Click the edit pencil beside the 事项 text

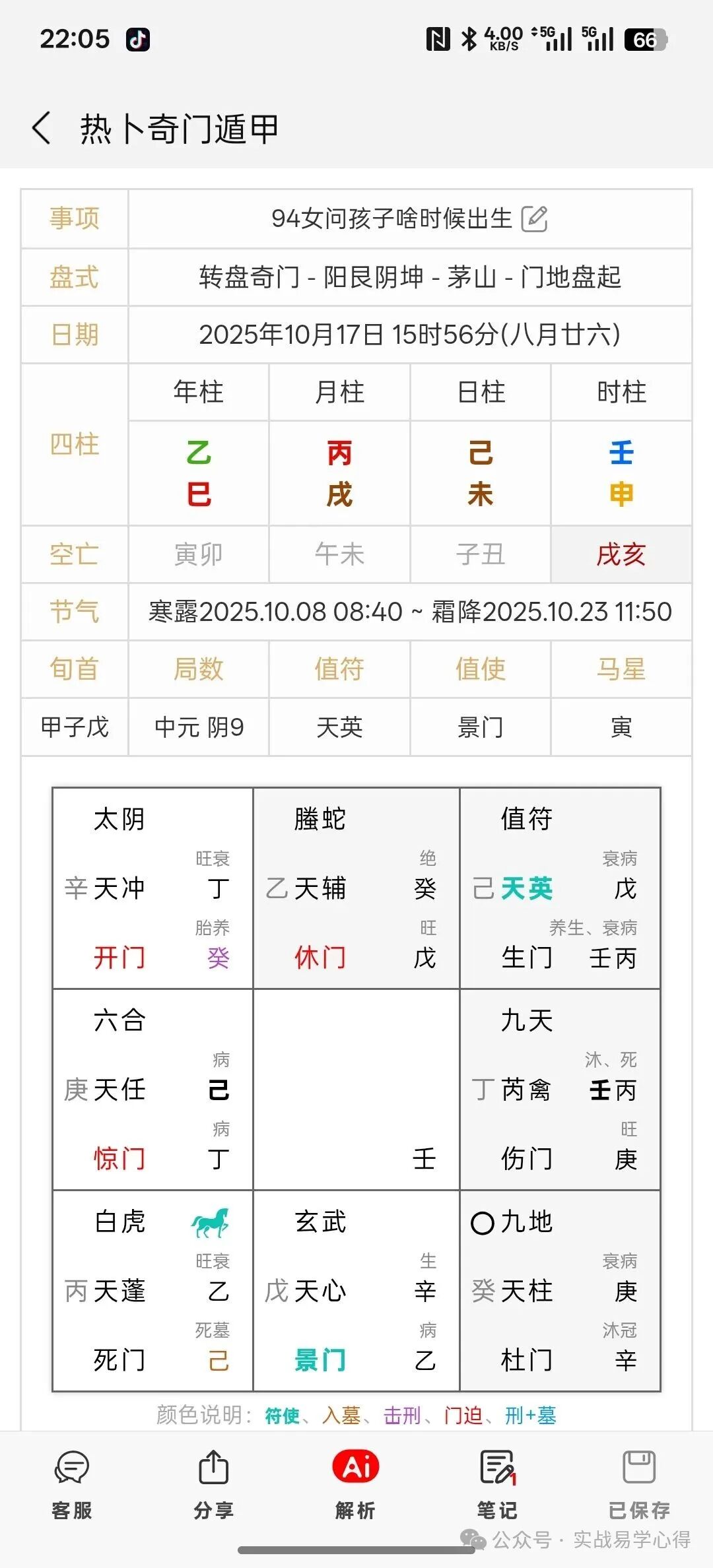536,220
